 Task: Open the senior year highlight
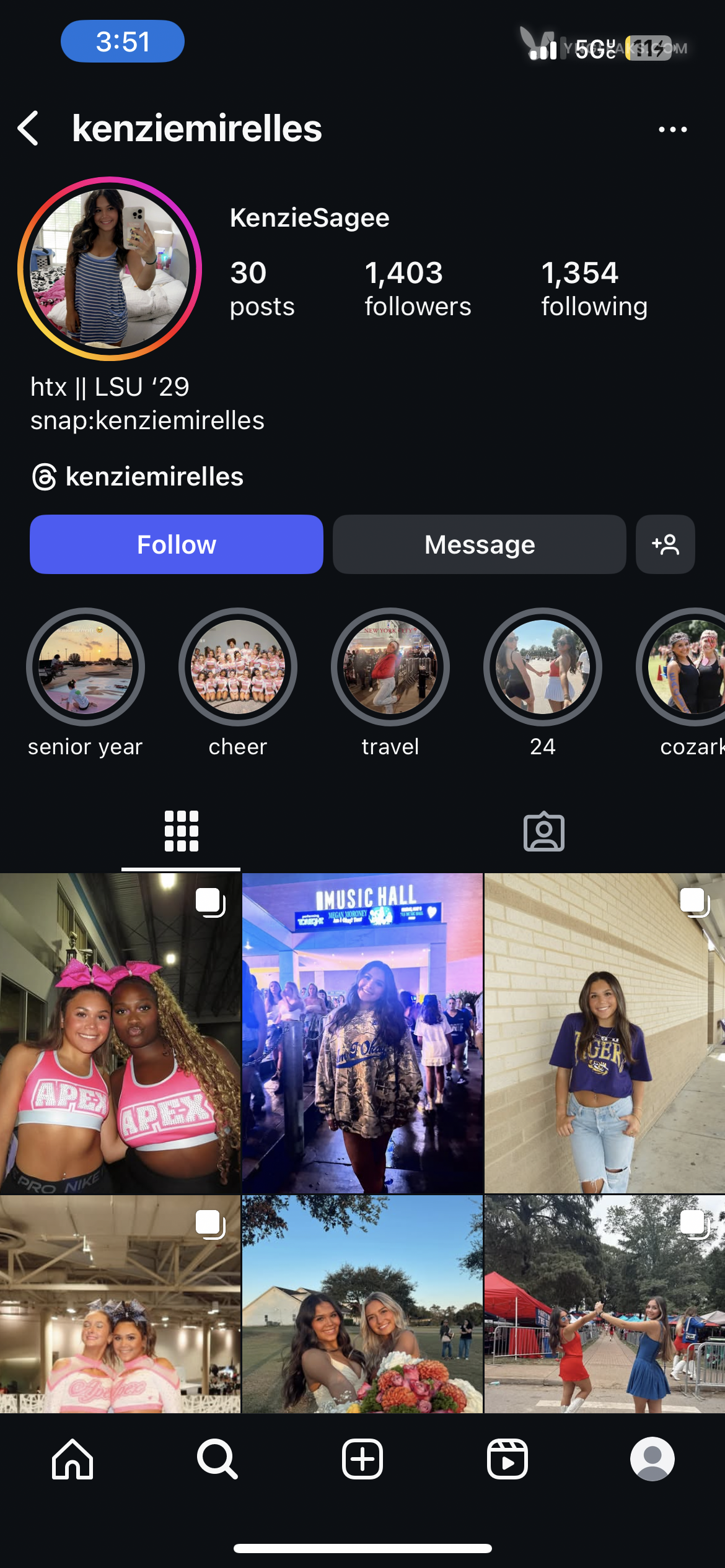(86, 667)
